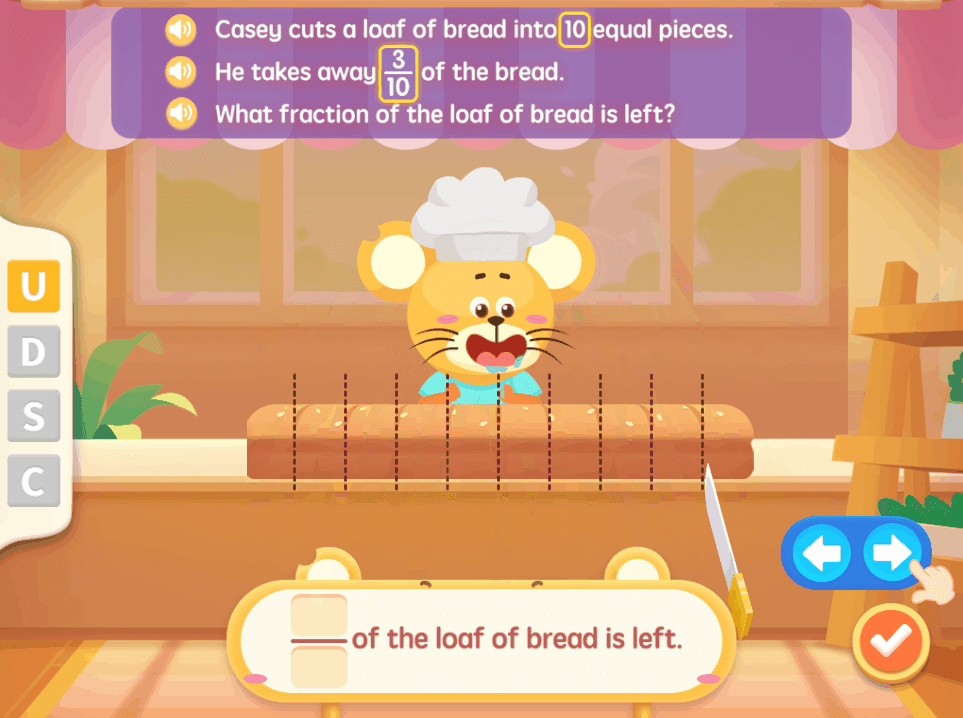Select the numerator box of the fraction
The height and width of the screenshot is (718, 963).
click(x=318, y=615)
